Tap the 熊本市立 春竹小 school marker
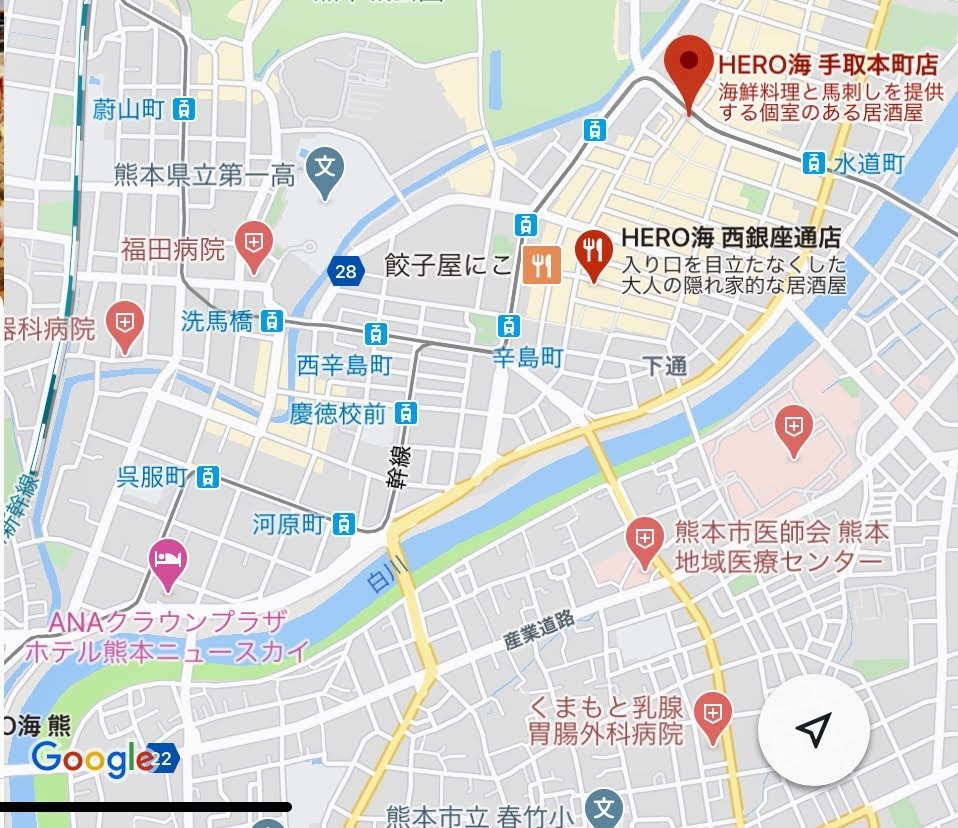This screenshot has width=958, height=828. click(x=603, y=805)
